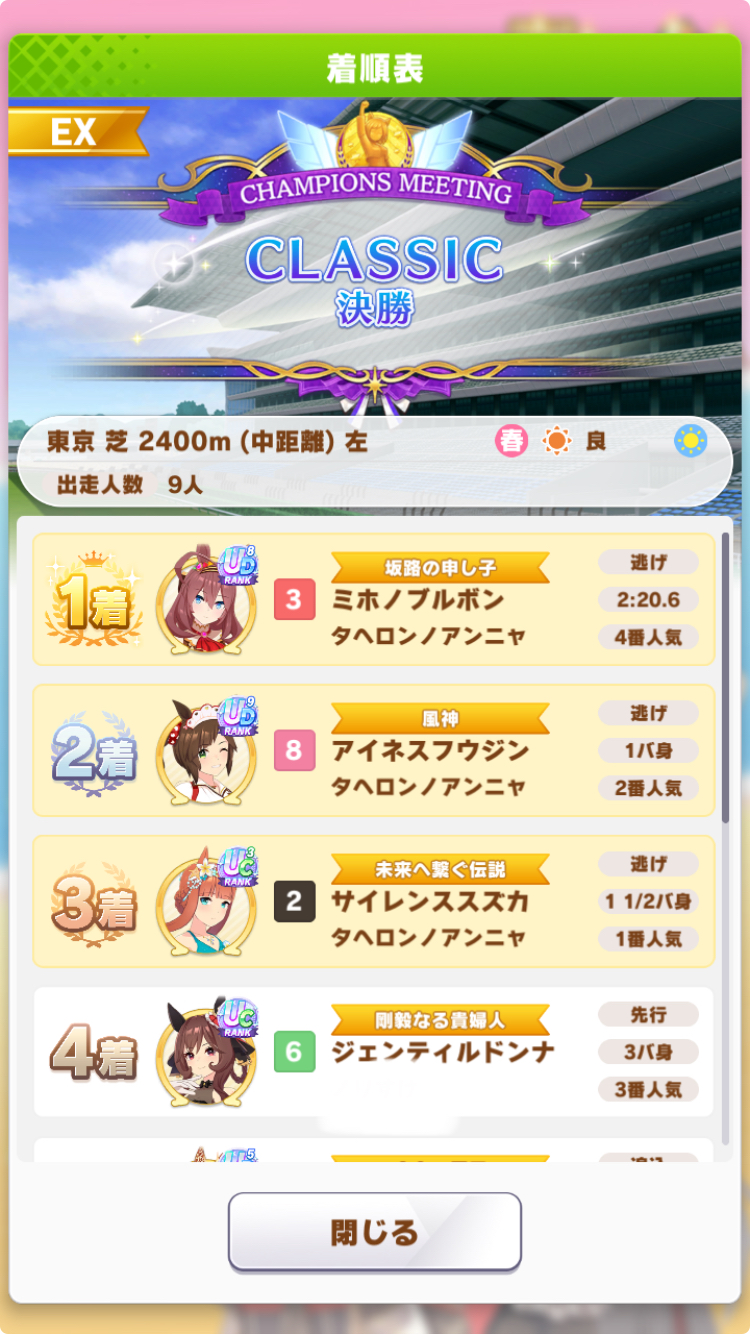
Task: Close the race results with 閉じる
Action: 374,1232
